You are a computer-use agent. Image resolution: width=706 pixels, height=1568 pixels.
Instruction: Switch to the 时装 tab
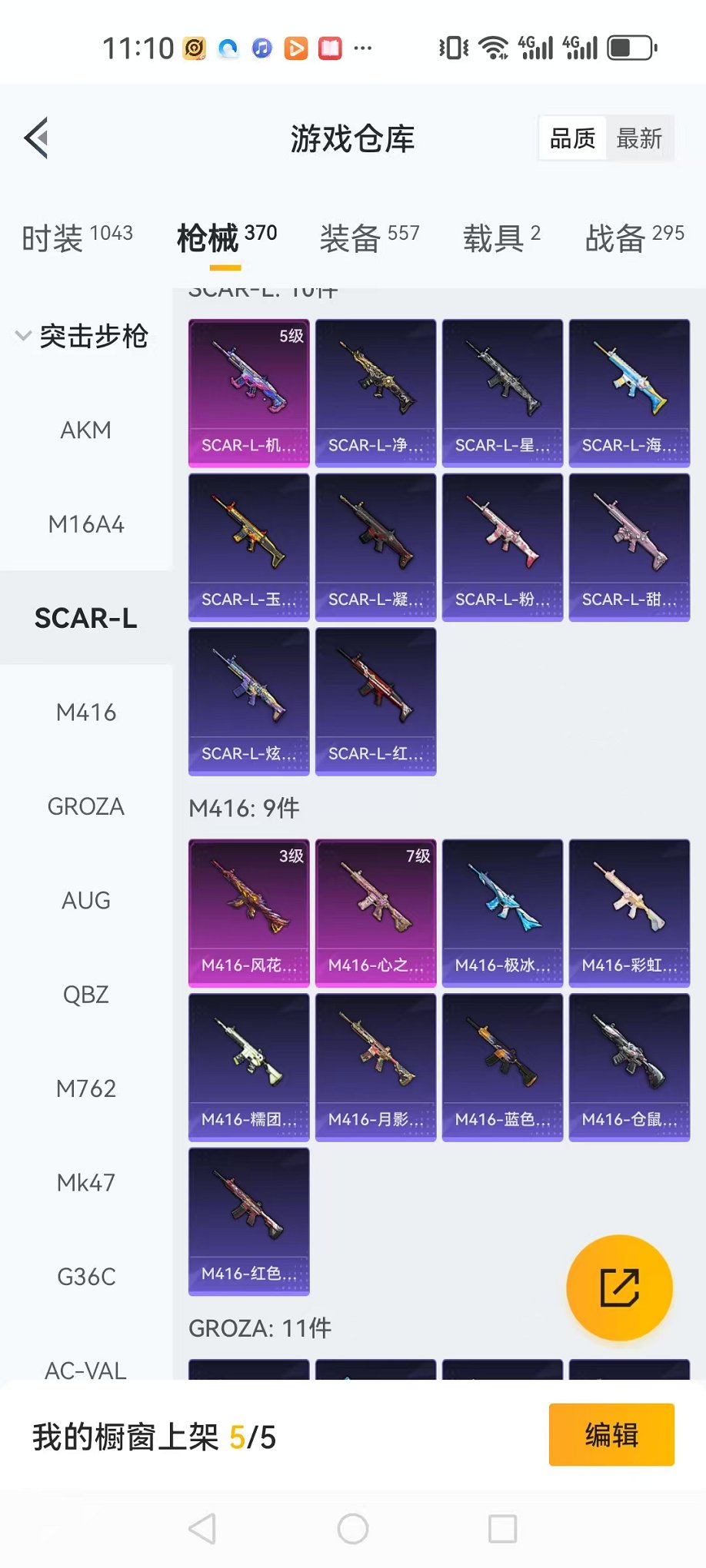tap(77, 238)
